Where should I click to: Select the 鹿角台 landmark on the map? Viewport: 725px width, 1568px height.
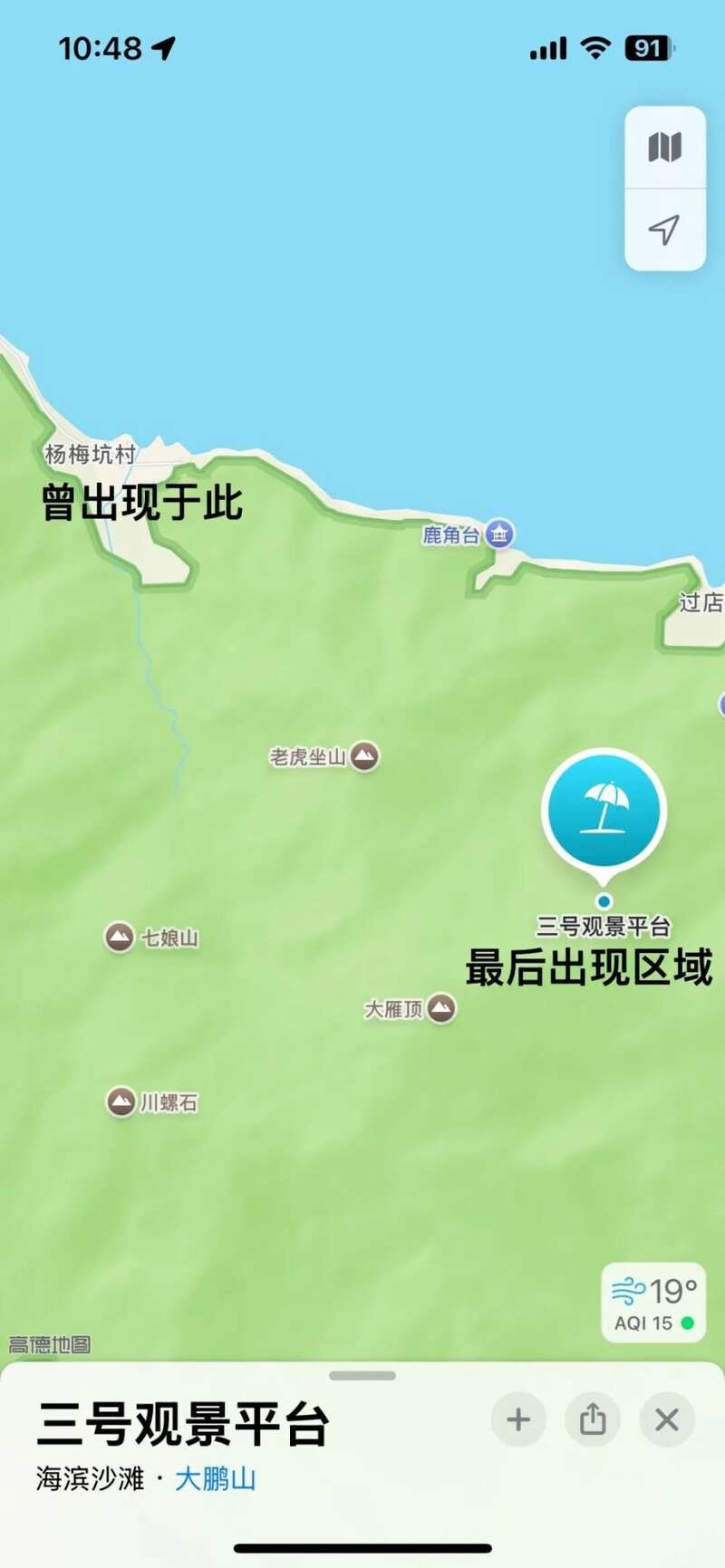(x=498, y=534)
